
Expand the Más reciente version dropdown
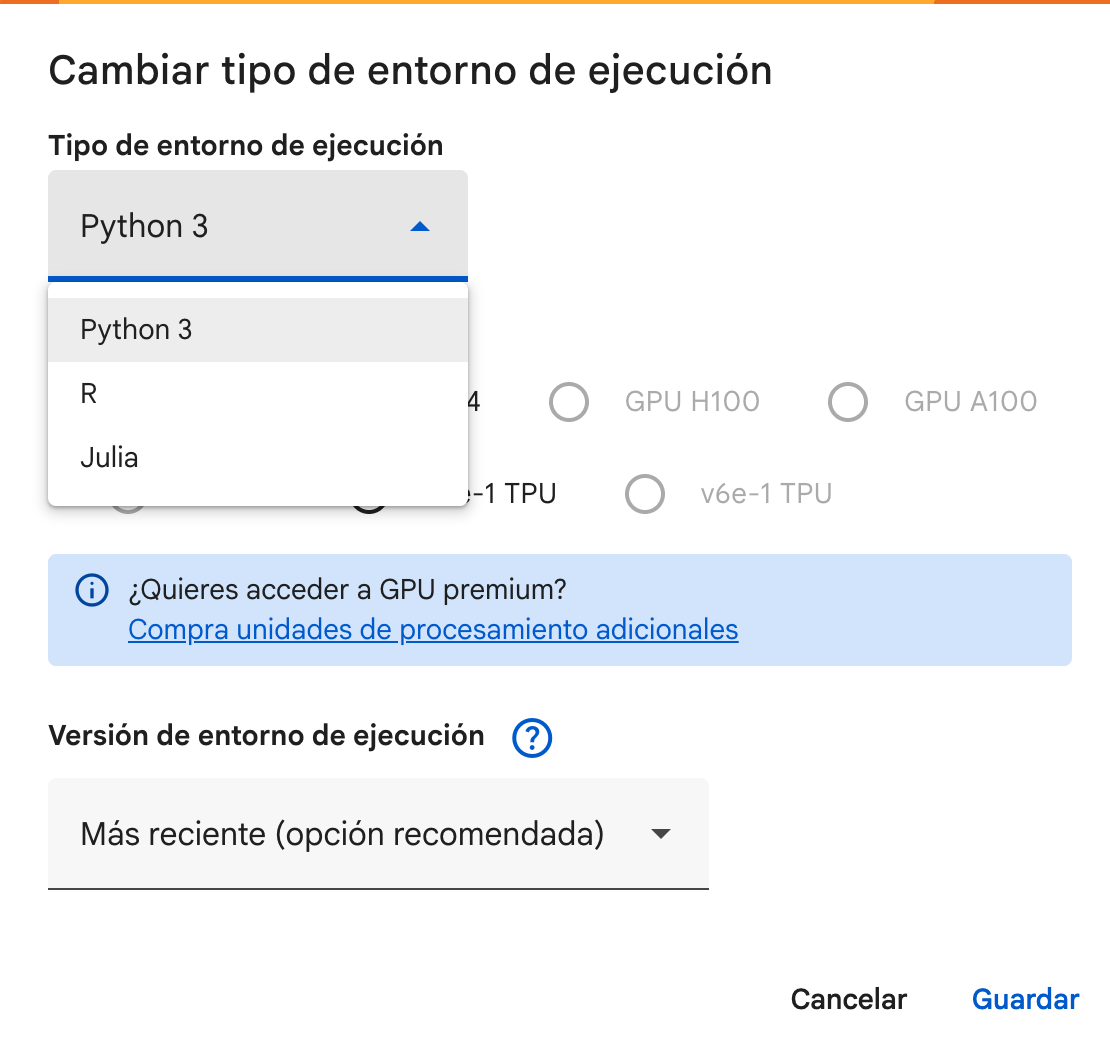(378, 834)
